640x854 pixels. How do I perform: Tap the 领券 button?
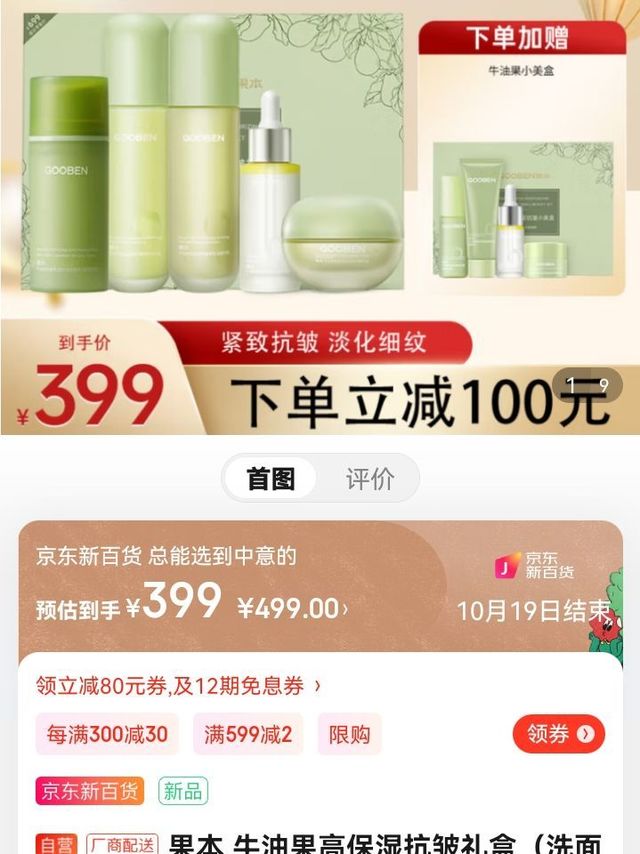[x=558, y=734]
